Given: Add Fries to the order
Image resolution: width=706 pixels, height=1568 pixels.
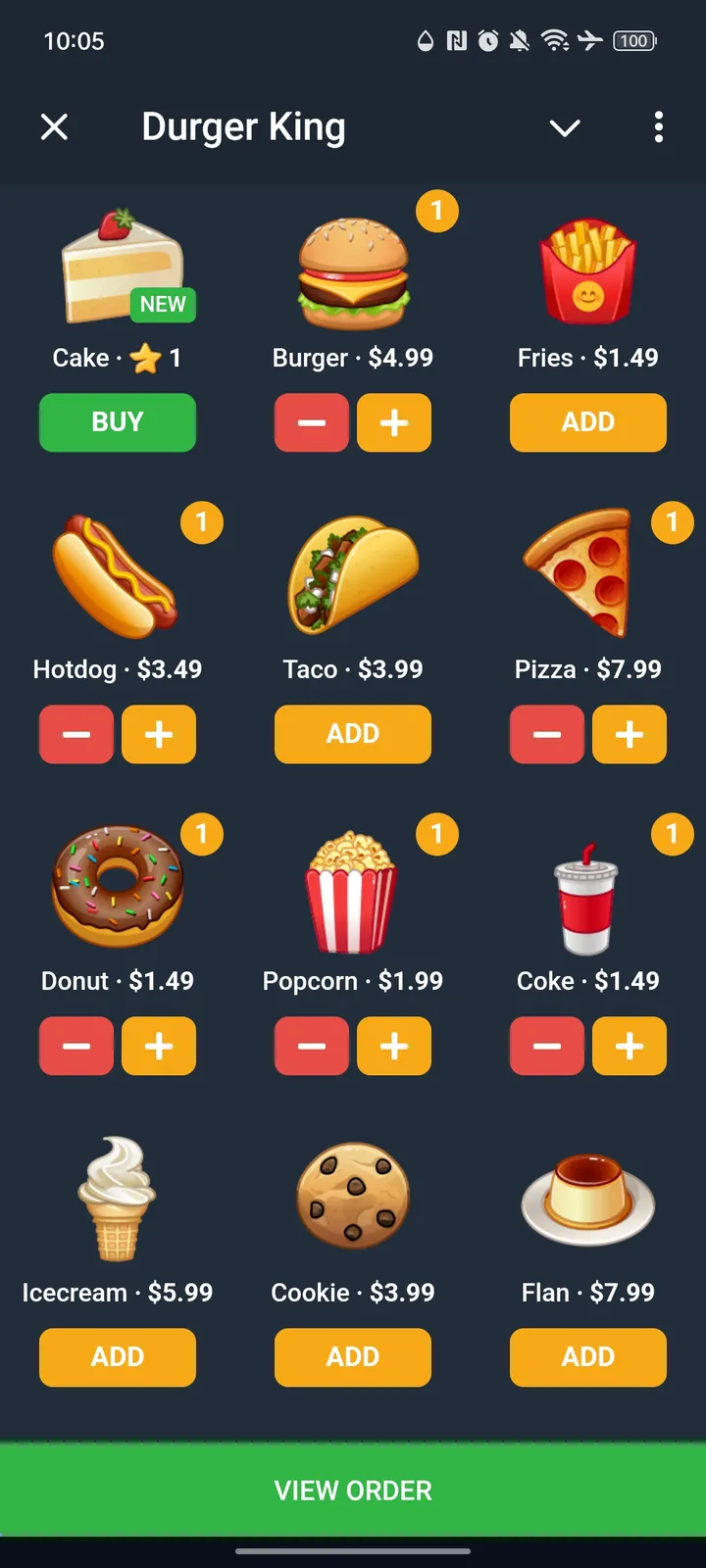Looking at the screenshot, I should (588, 422).
